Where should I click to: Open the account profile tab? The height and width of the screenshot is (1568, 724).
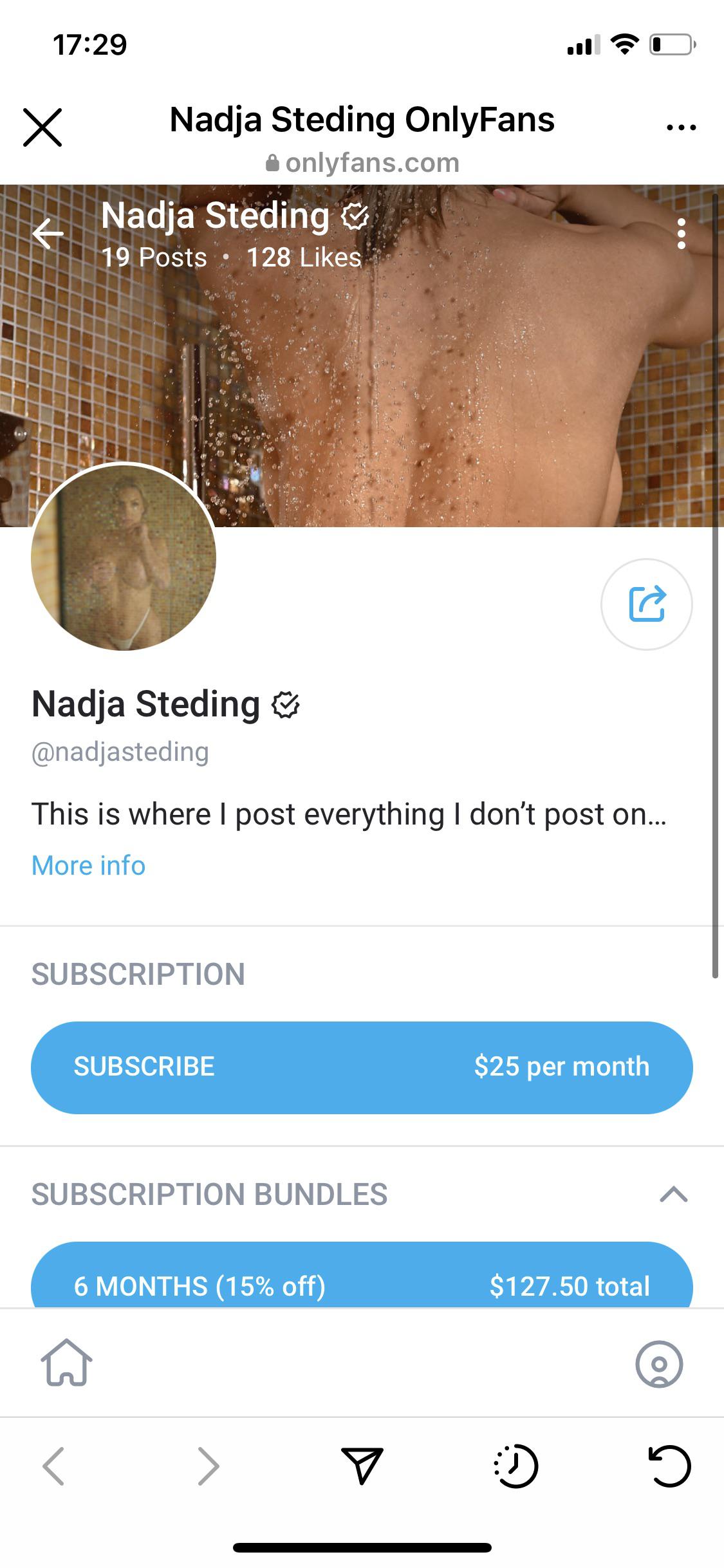658,1363
